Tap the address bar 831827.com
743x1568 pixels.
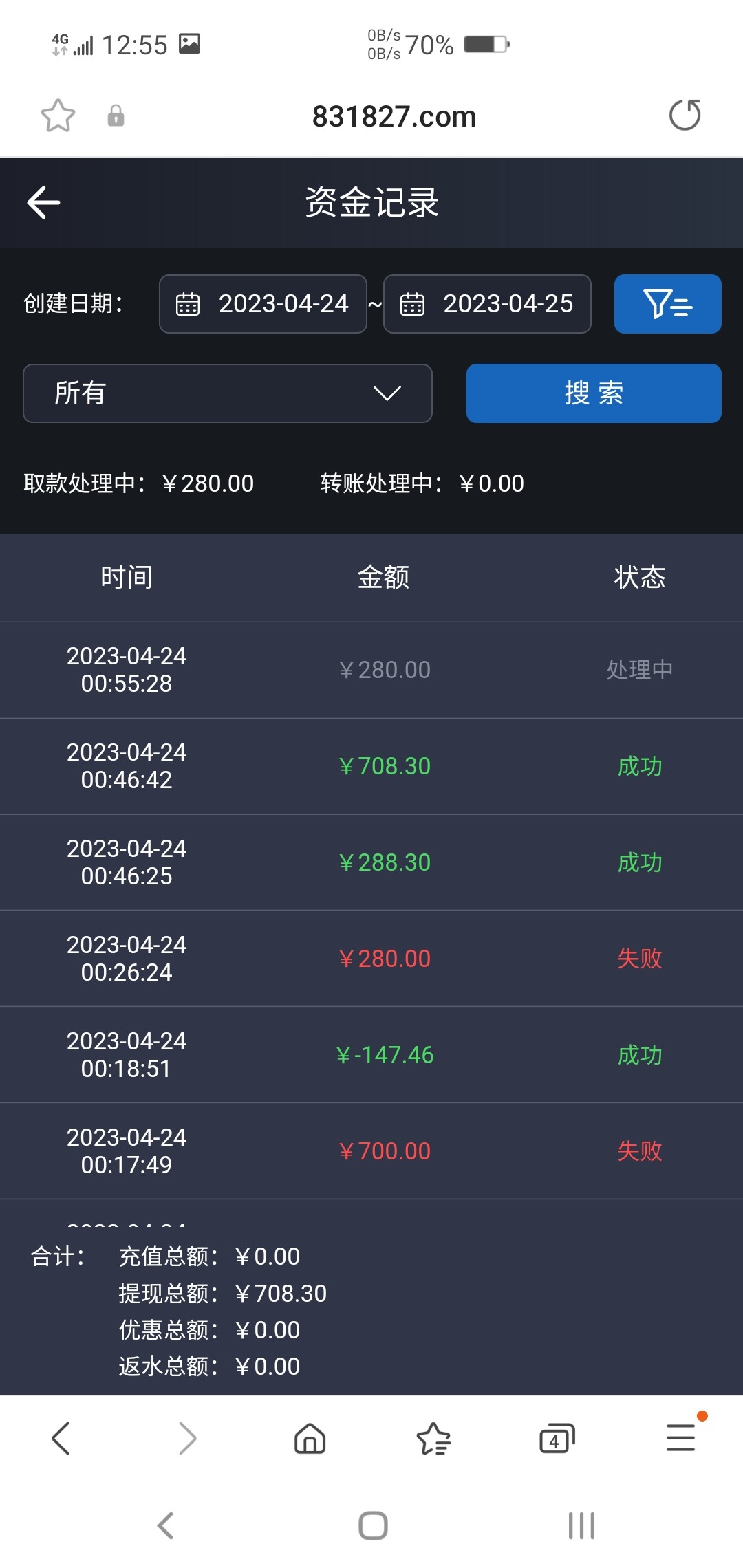click(x=394, y=116)
